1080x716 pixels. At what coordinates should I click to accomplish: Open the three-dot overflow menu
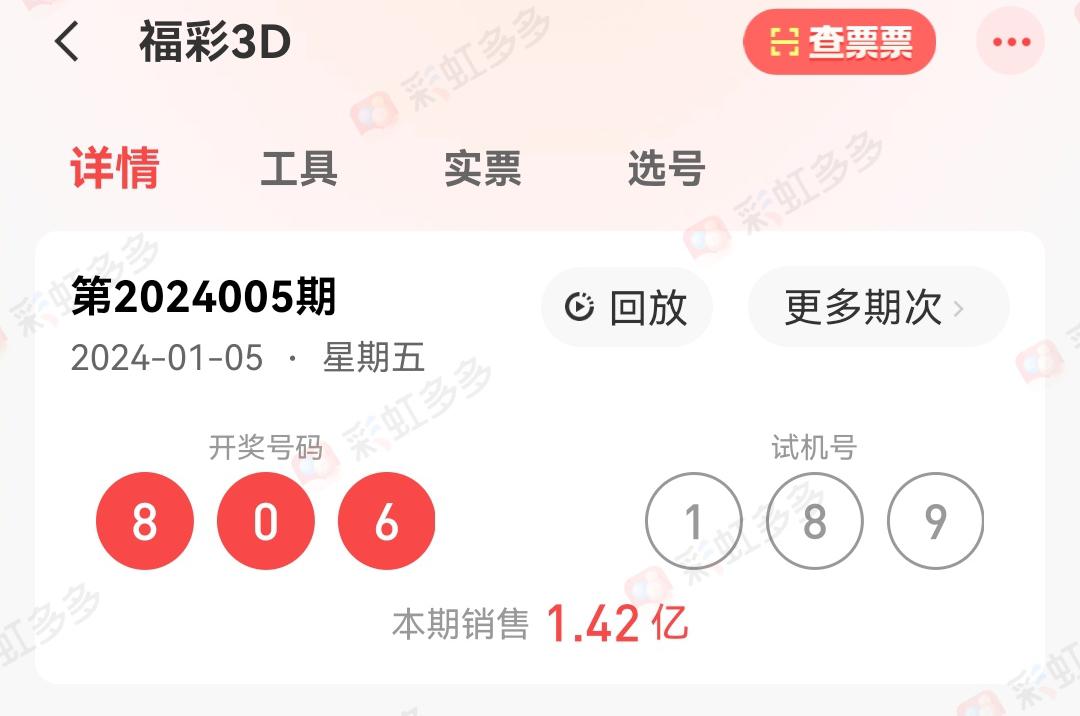click(1010, 42)
